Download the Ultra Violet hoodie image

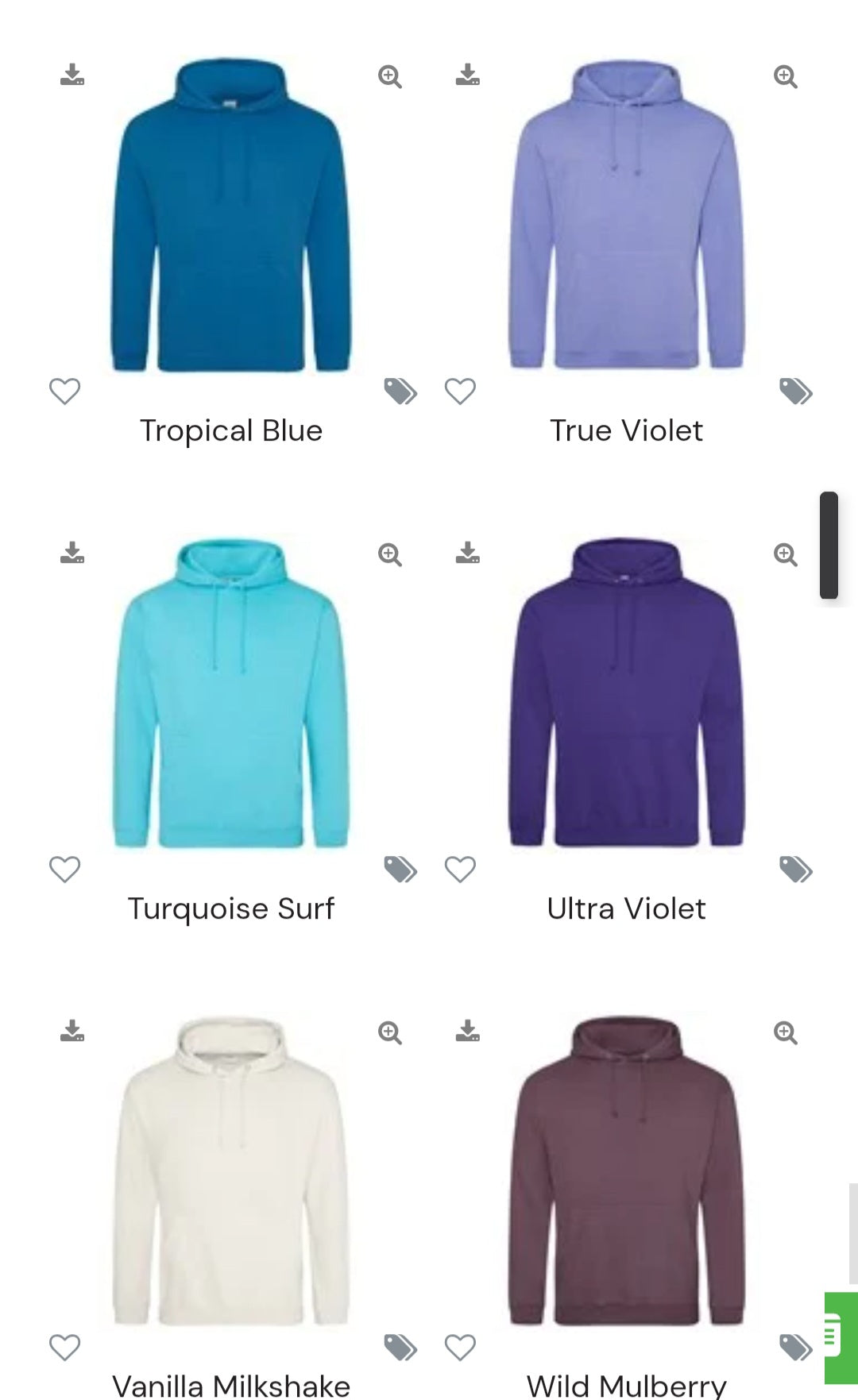467,554
